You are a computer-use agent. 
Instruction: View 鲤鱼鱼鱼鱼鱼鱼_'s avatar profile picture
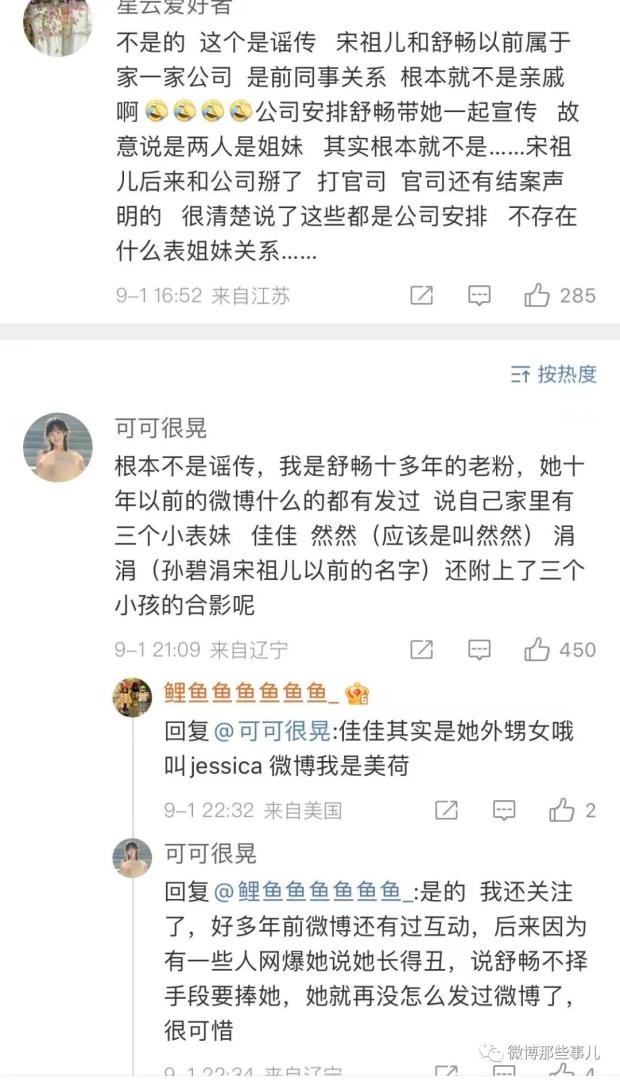pos(132,696)
